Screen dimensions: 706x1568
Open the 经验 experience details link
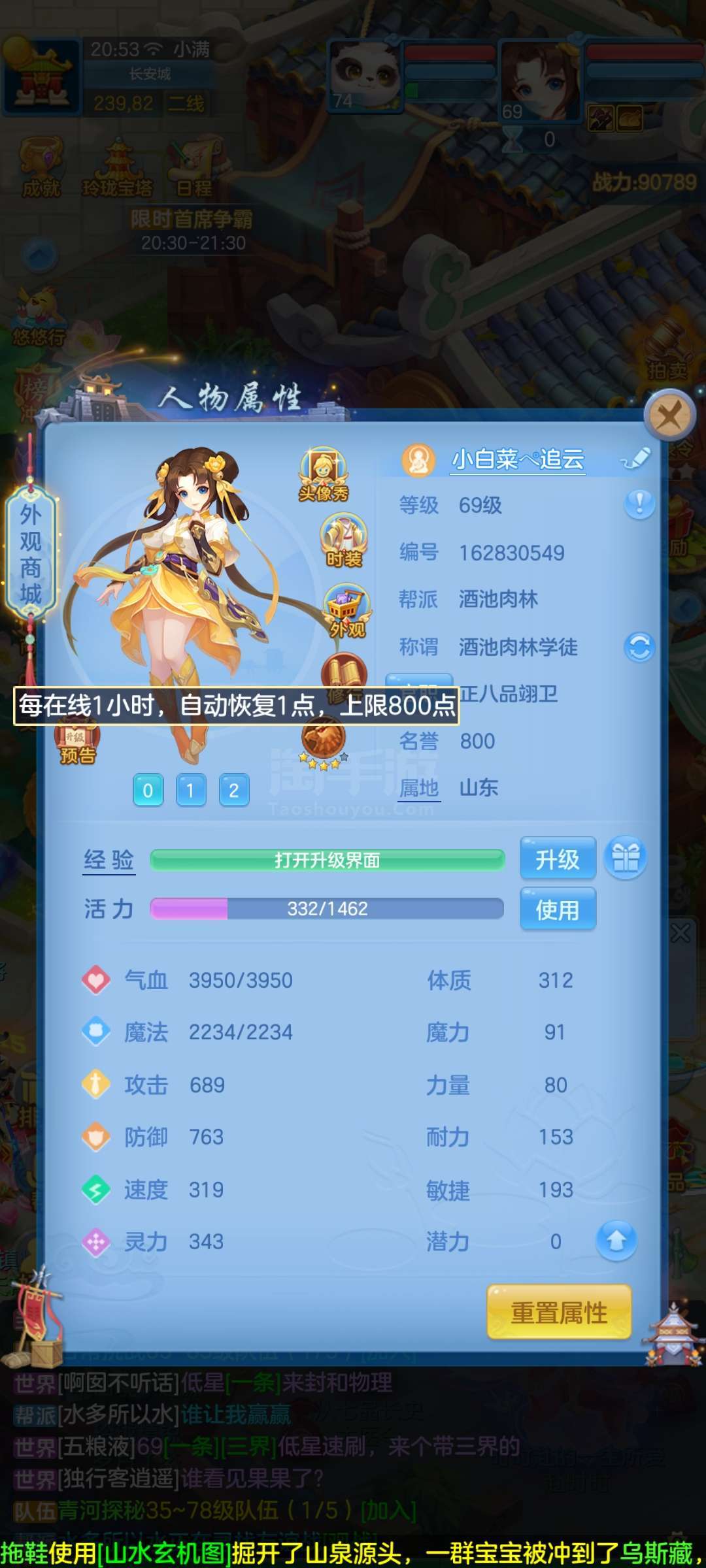[109, 860]
